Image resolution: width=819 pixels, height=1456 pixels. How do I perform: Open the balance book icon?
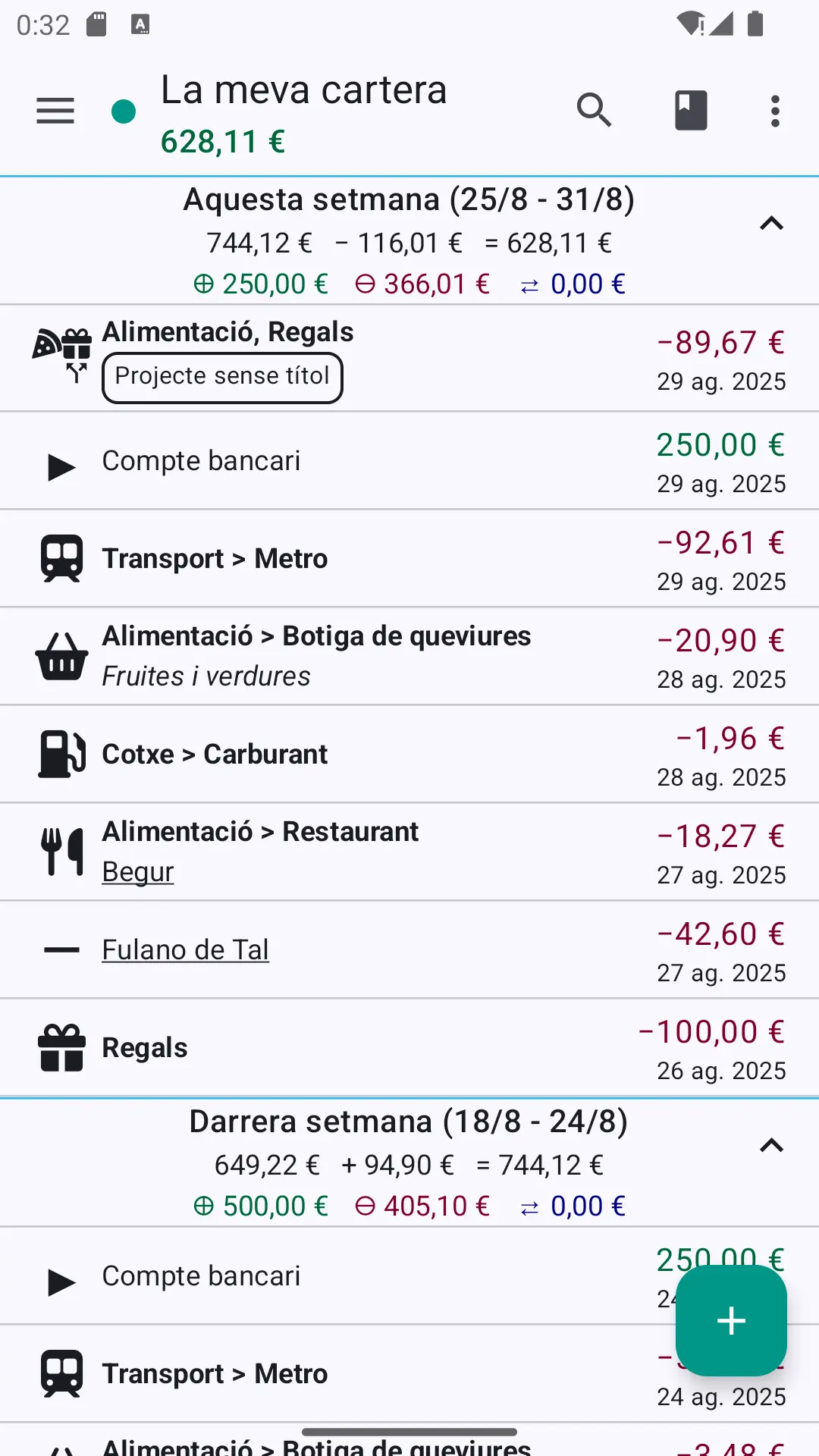tap(691, 111)
